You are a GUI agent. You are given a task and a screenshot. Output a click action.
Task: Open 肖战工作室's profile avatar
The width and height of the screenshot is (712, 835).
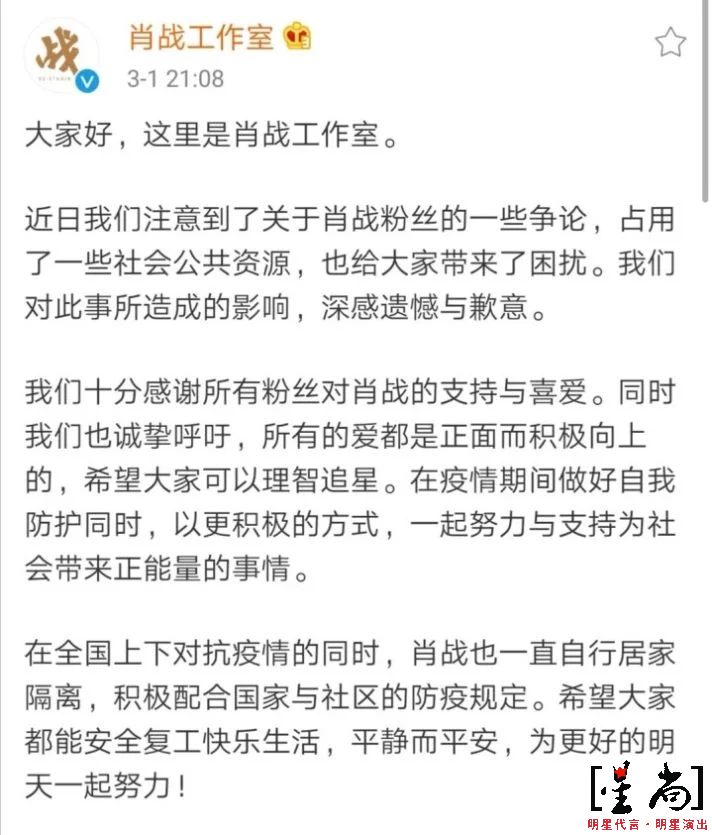pos(61,55)
